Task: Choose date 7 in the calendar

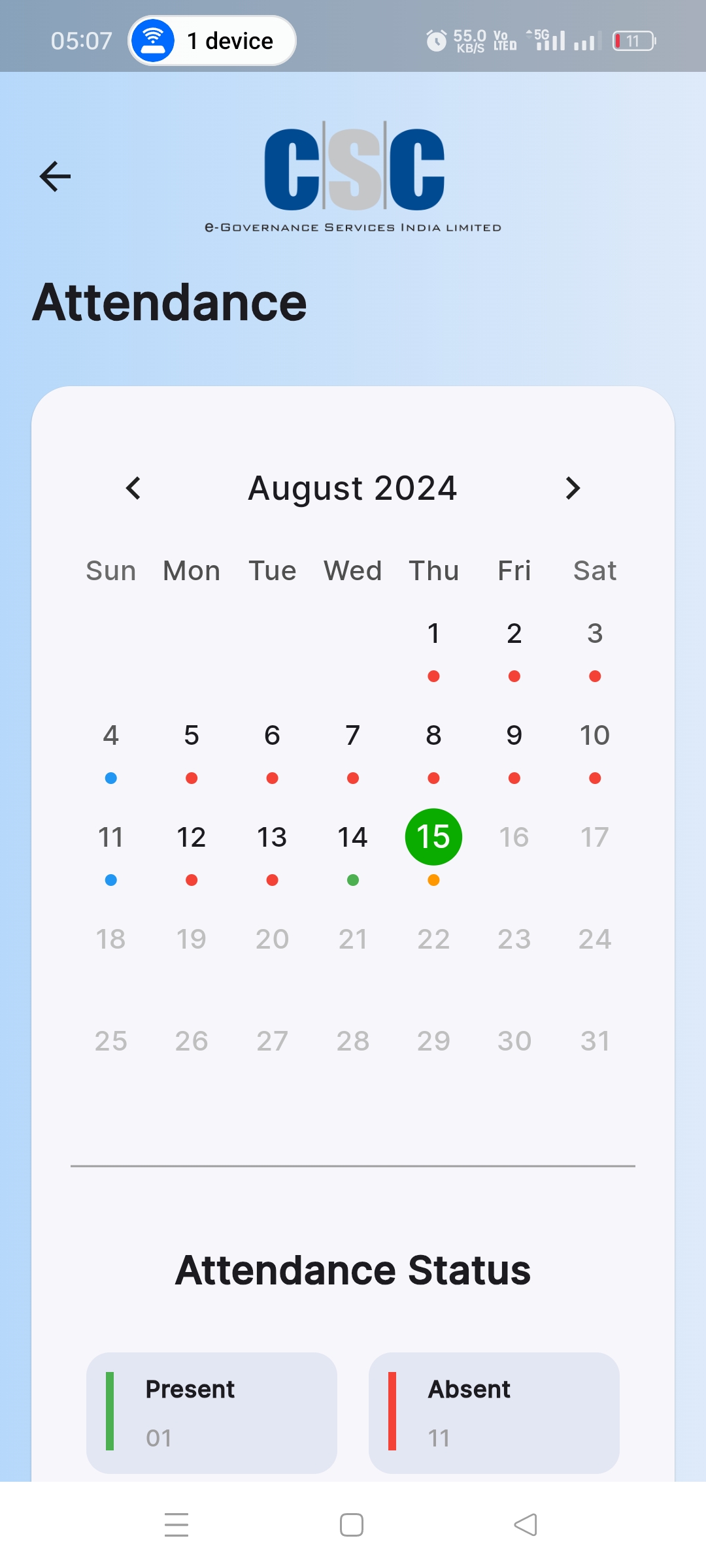Action: pos(353,735)
